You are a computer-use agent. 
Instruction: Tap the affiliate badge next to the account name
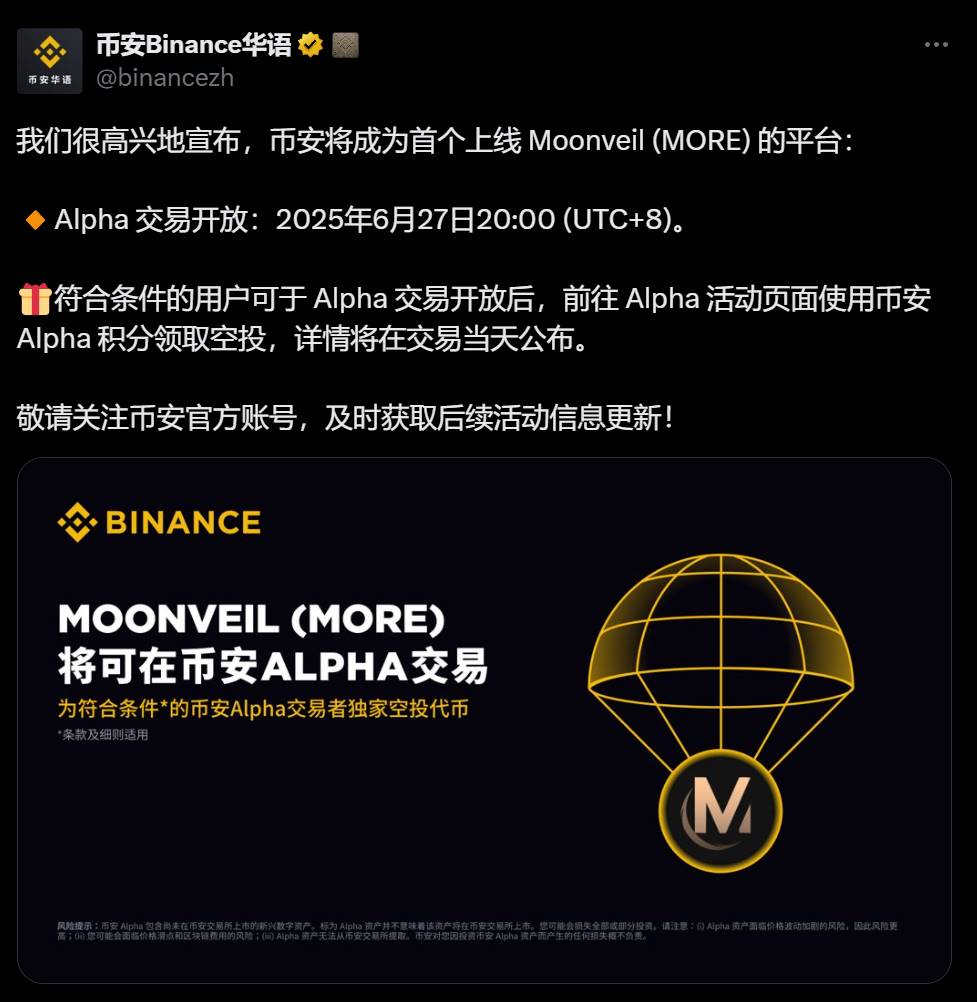pos(345,45)
